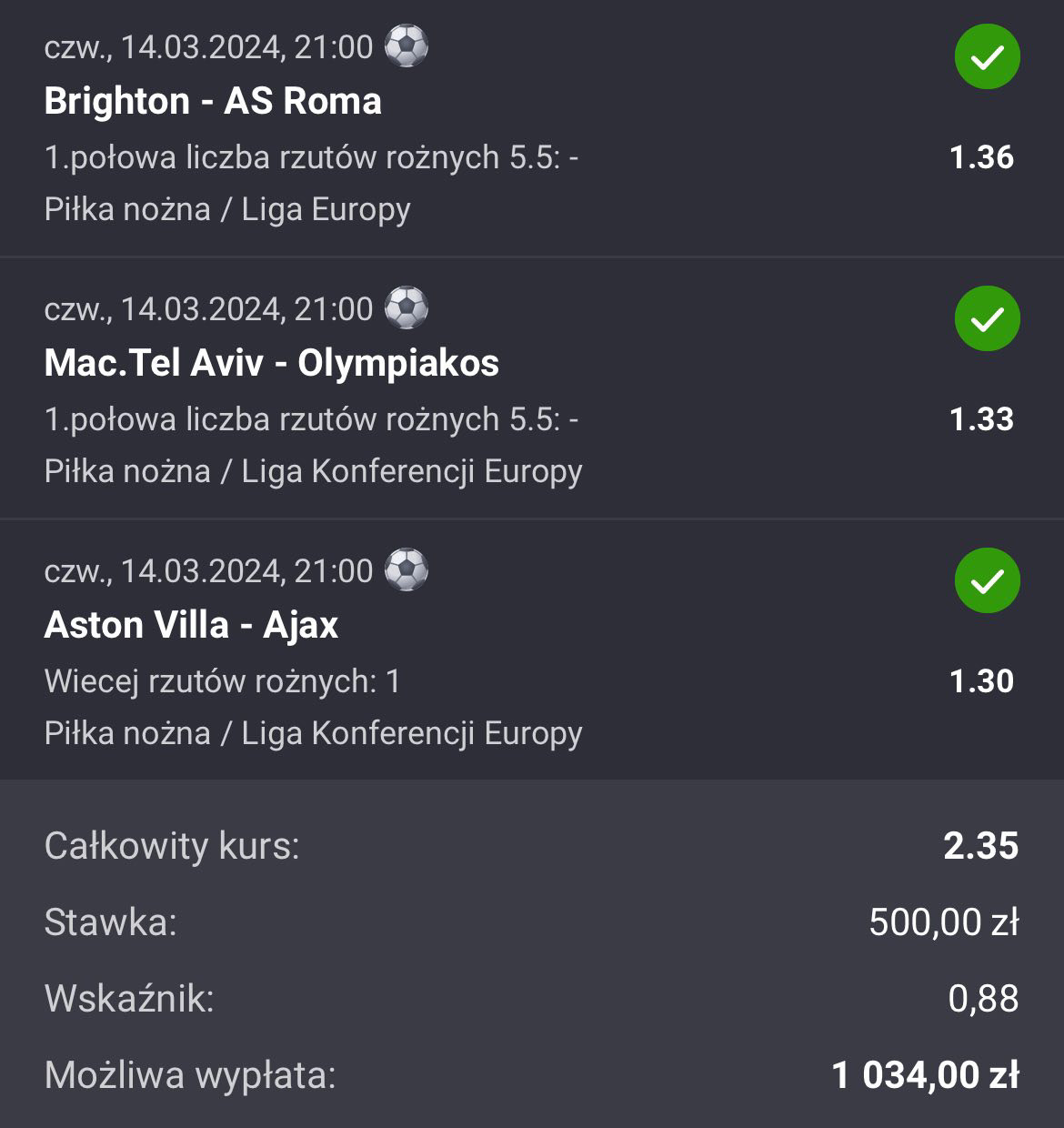Screen dimensions: 1064x1128
Task: Open the Brighton - AS Roma bet
Action: tap(213, 101)
